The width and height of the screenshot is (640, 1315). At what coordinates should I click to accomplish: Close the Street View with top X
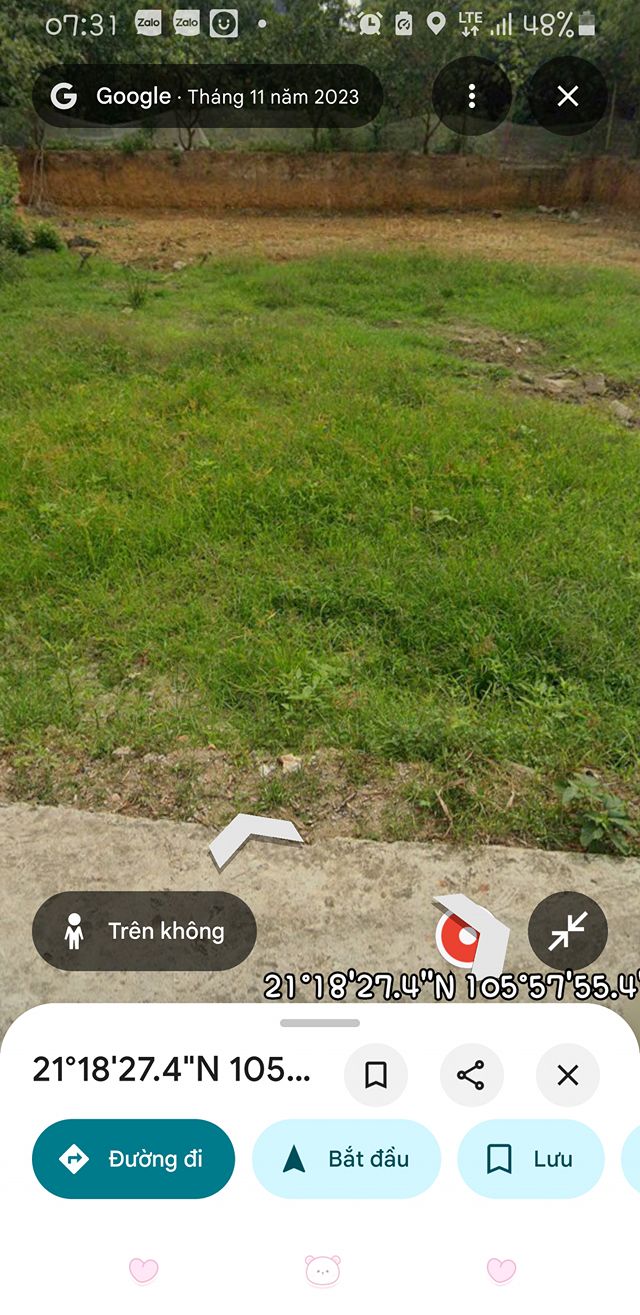[568, 96]
